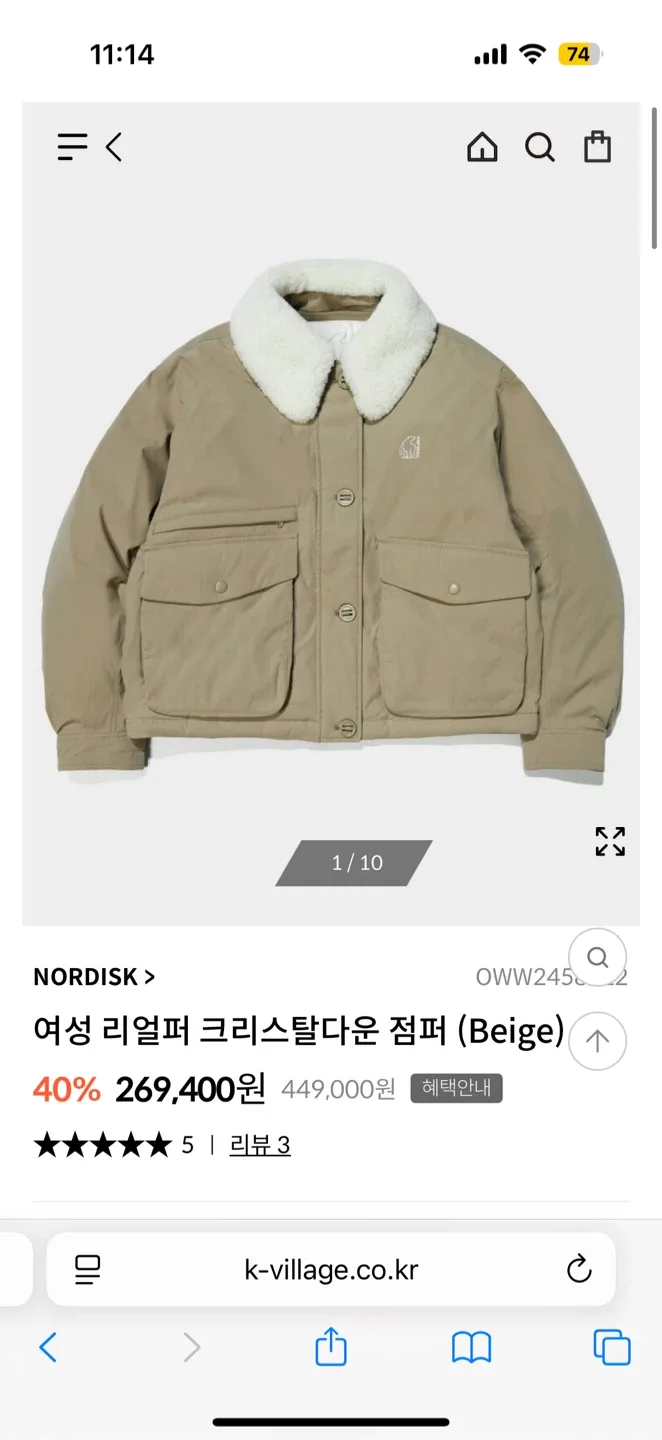
Task: Go back in Safari browser toolbar
Action: coord(48,1348)
